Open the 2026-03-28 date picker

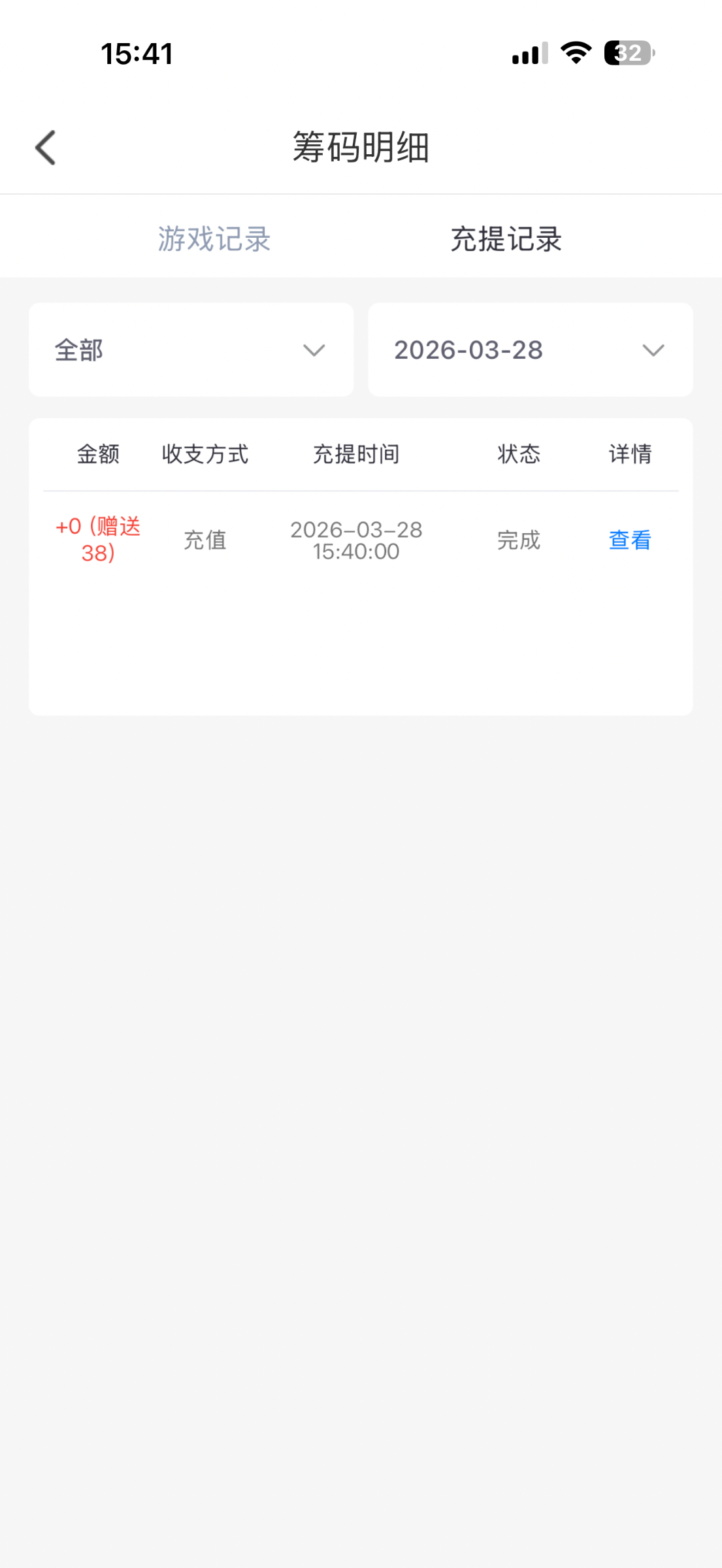click(530, 350)
